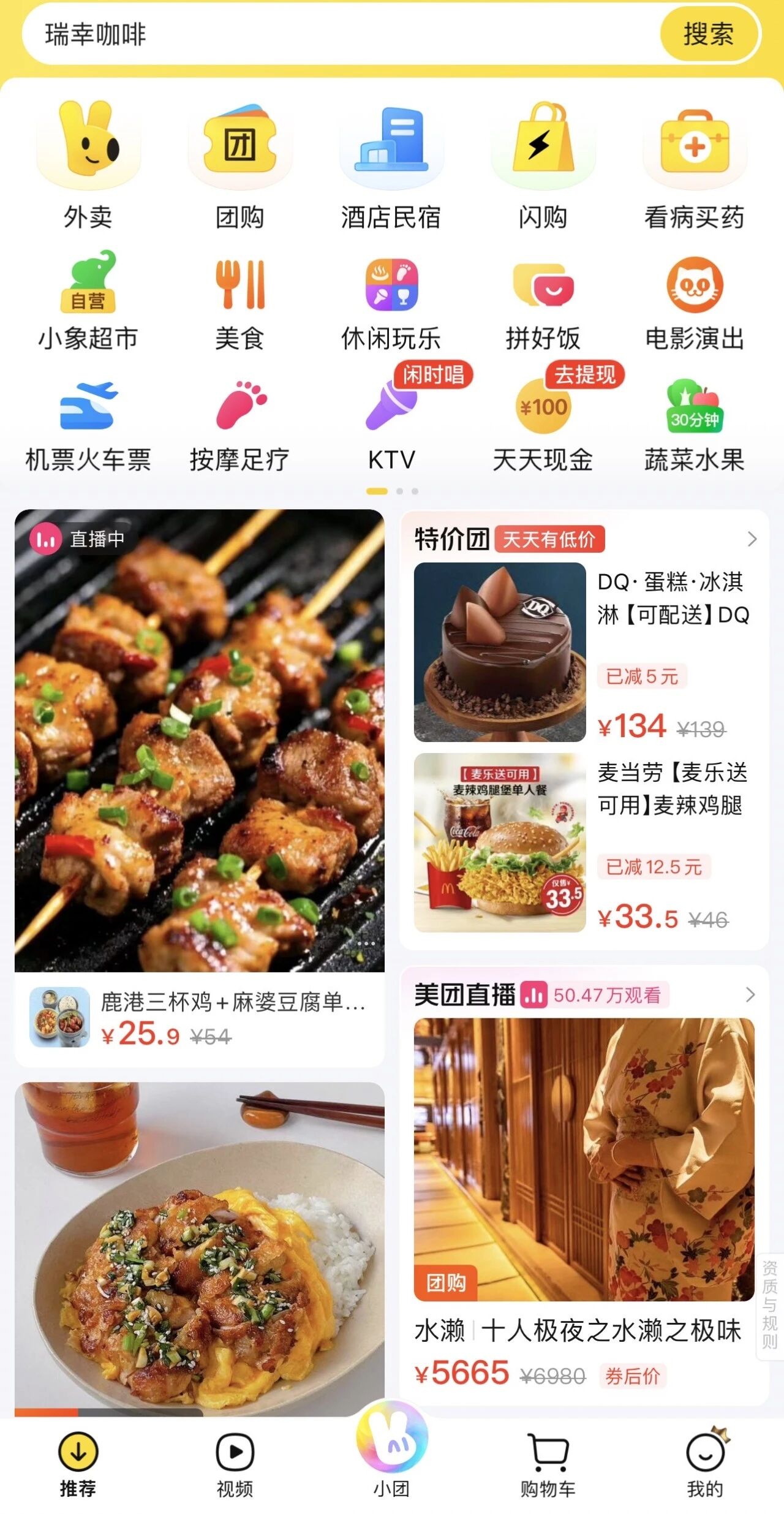The width and height of the screenshot is (784, 1514).
Task: Open the KTV category
Action: [391, 423]
